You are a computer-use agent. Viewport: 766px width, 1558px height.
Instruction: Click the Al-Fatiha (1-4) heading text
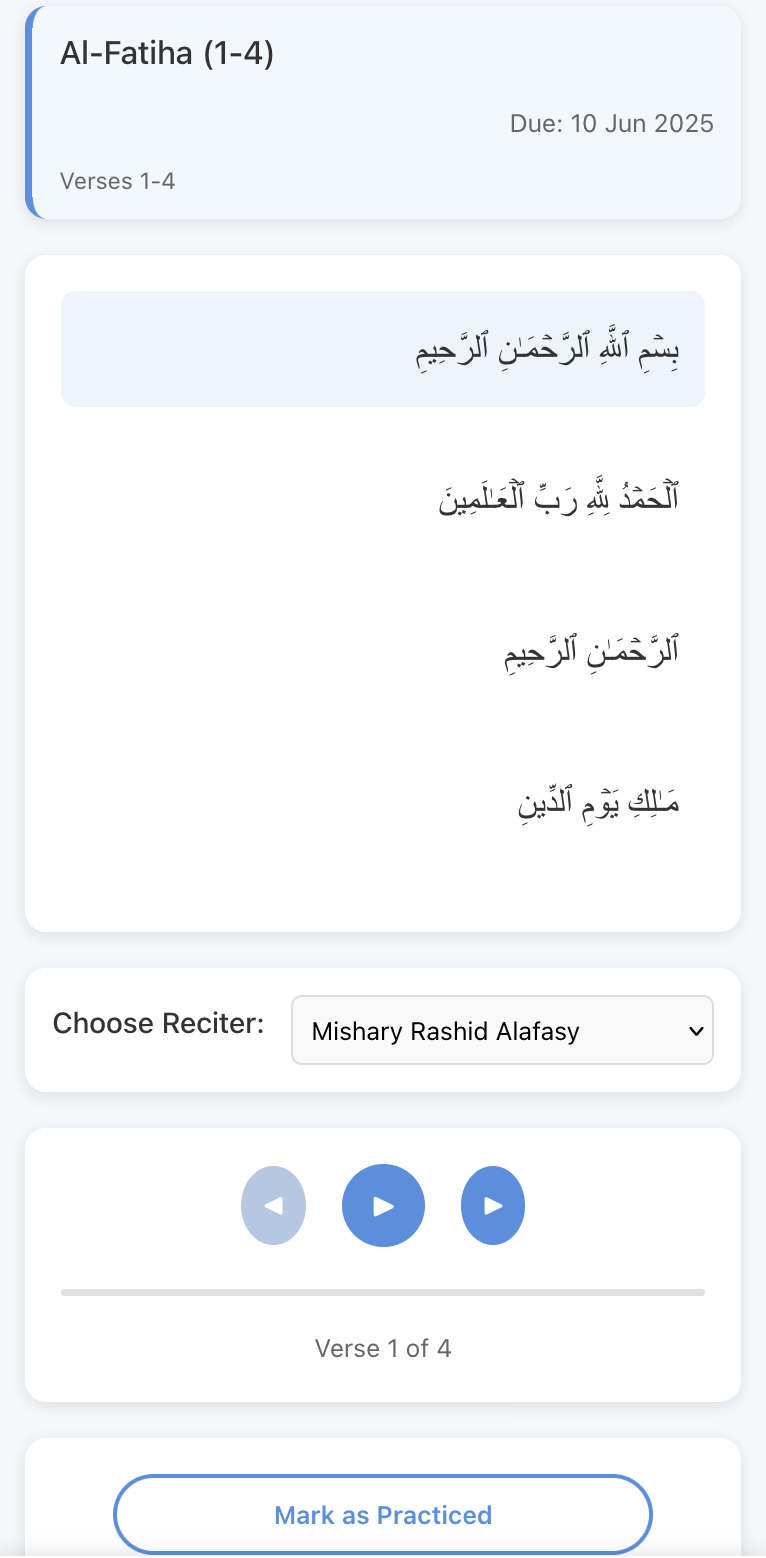[x=167, y=53]
